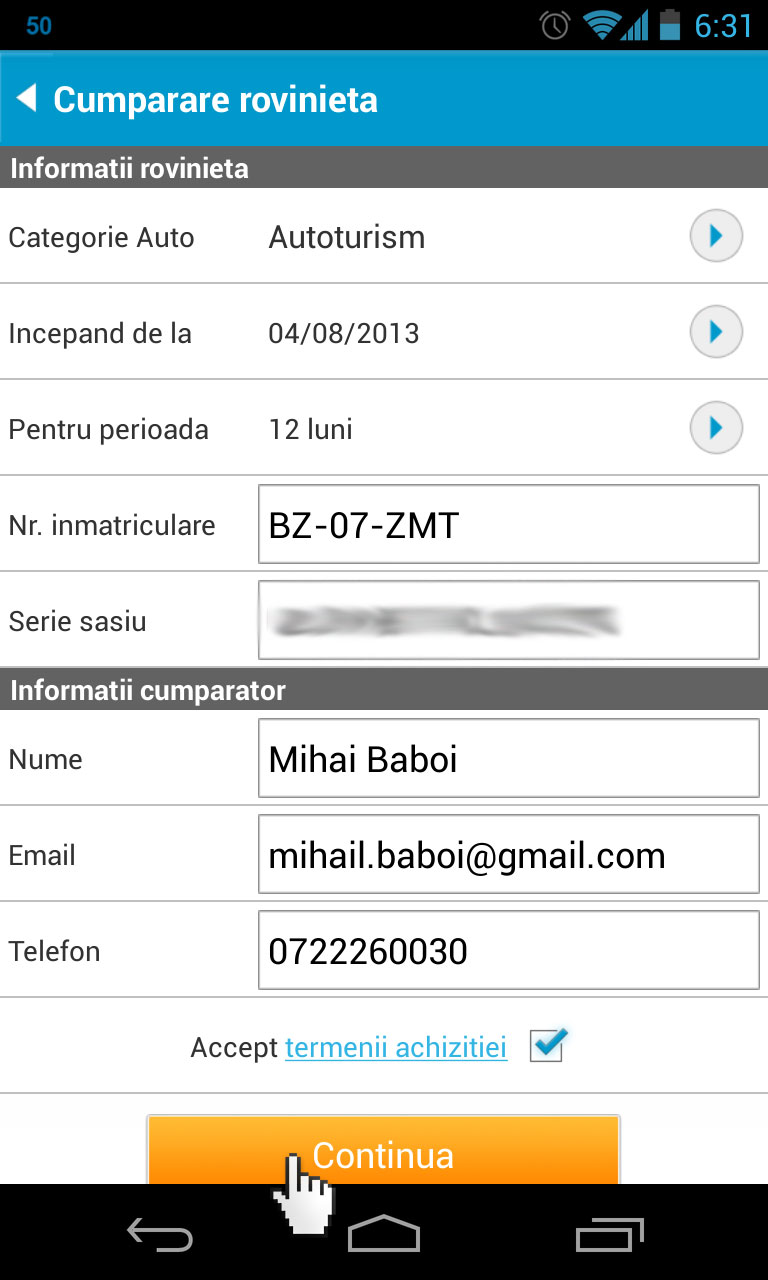The width and height of the screenshot is (768, 1280).
Task: Open the termenii achizitiei link
Action: [396, 1047]
